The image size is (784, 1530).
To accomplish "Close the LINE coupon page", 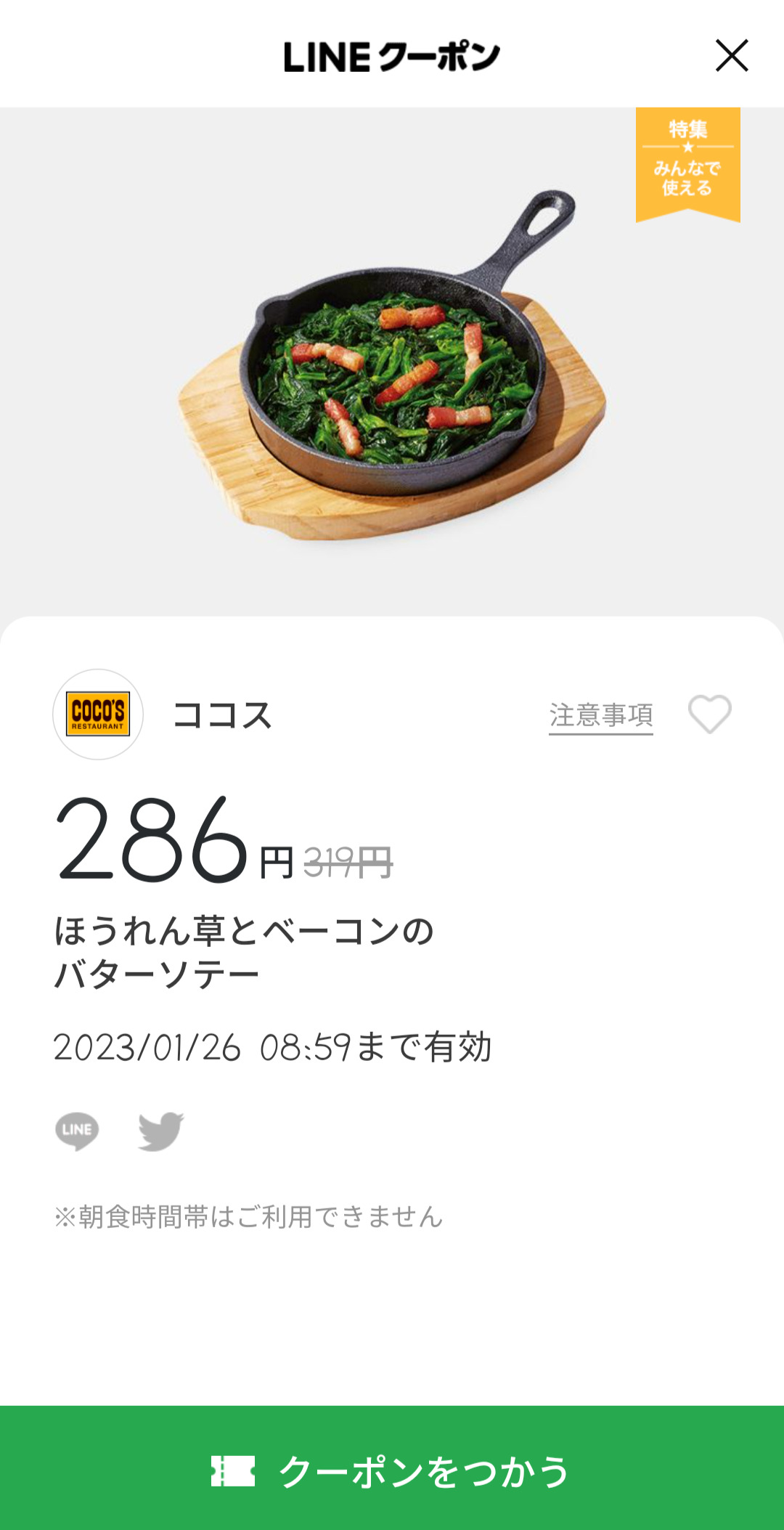I will (731, 56).
